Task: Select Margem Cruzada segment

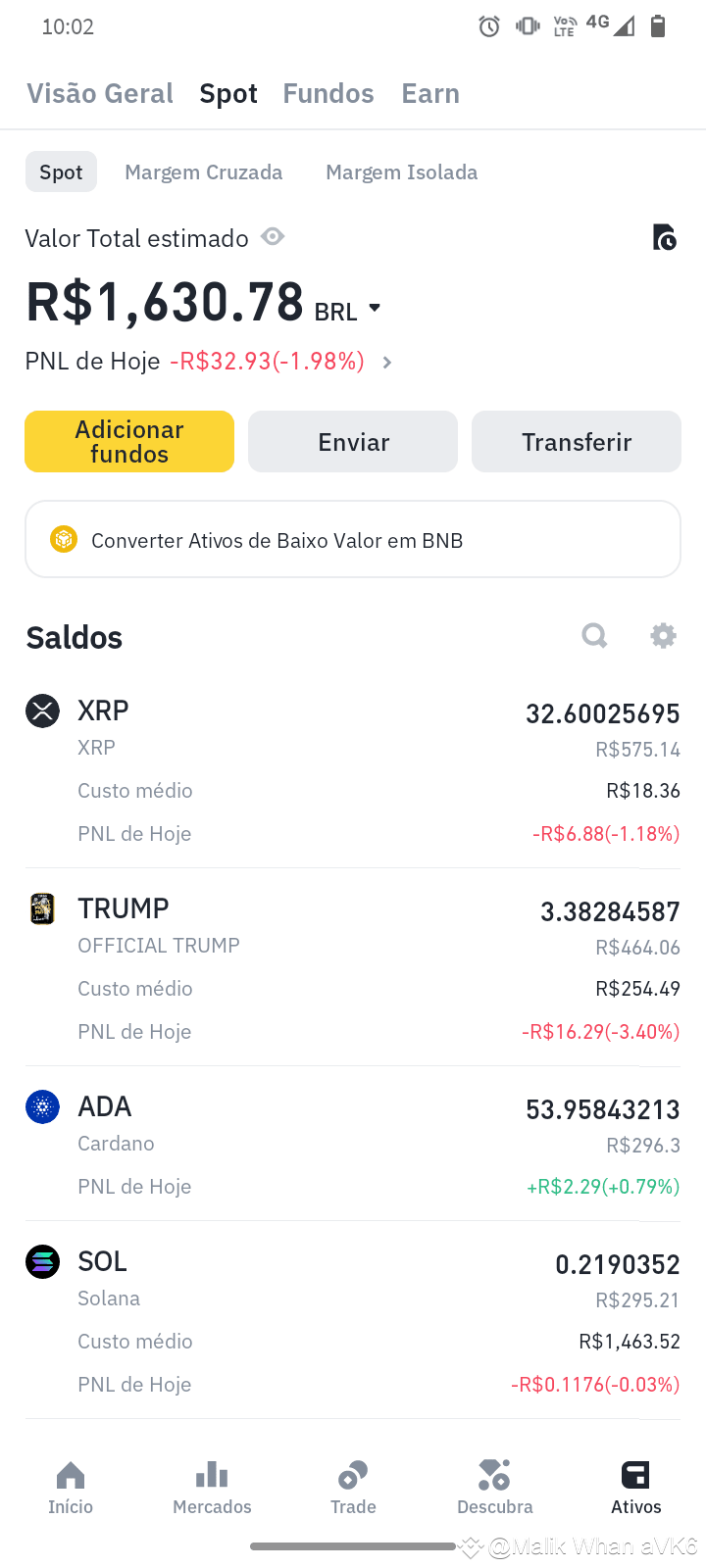Action: (203, 172)
